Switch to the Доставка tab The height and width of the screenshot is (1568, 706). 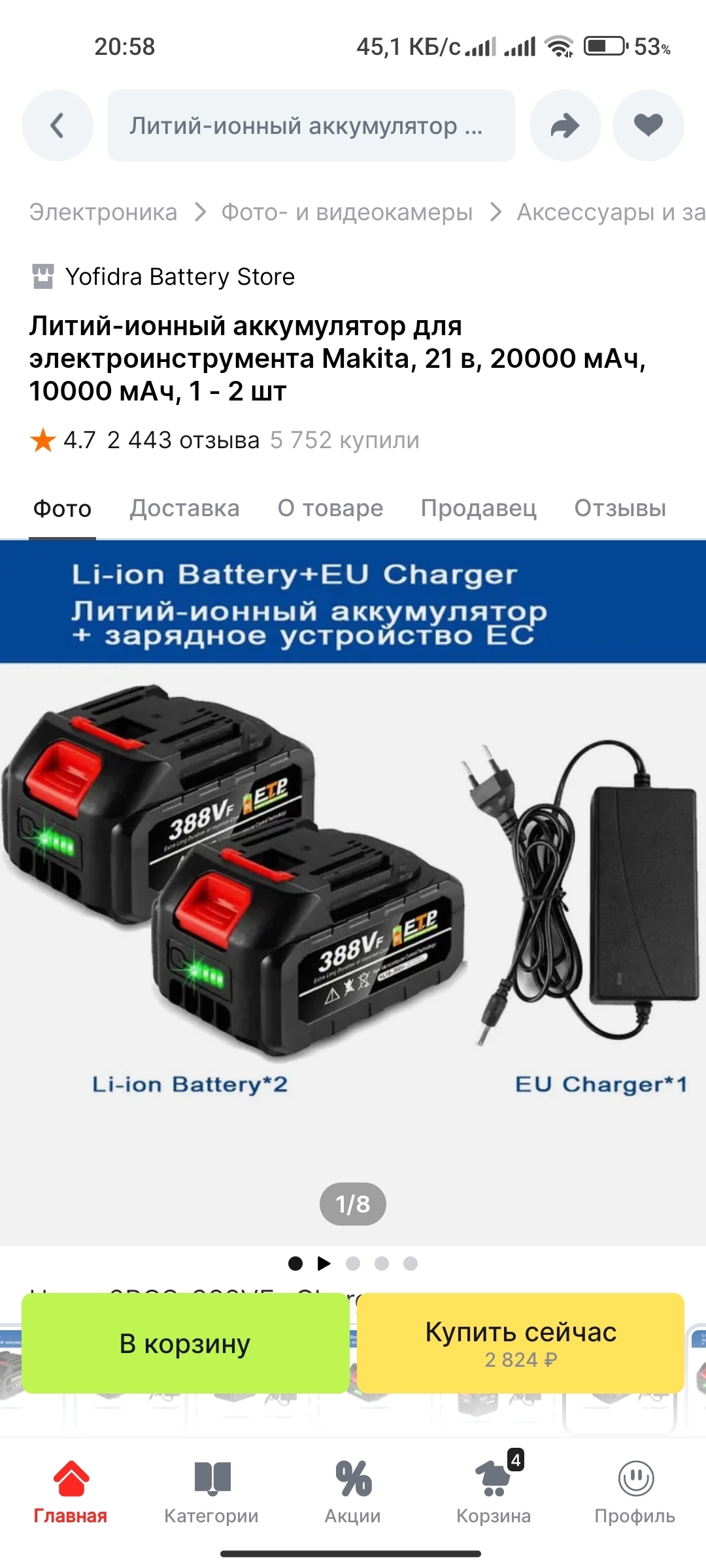tap(184, 508)
